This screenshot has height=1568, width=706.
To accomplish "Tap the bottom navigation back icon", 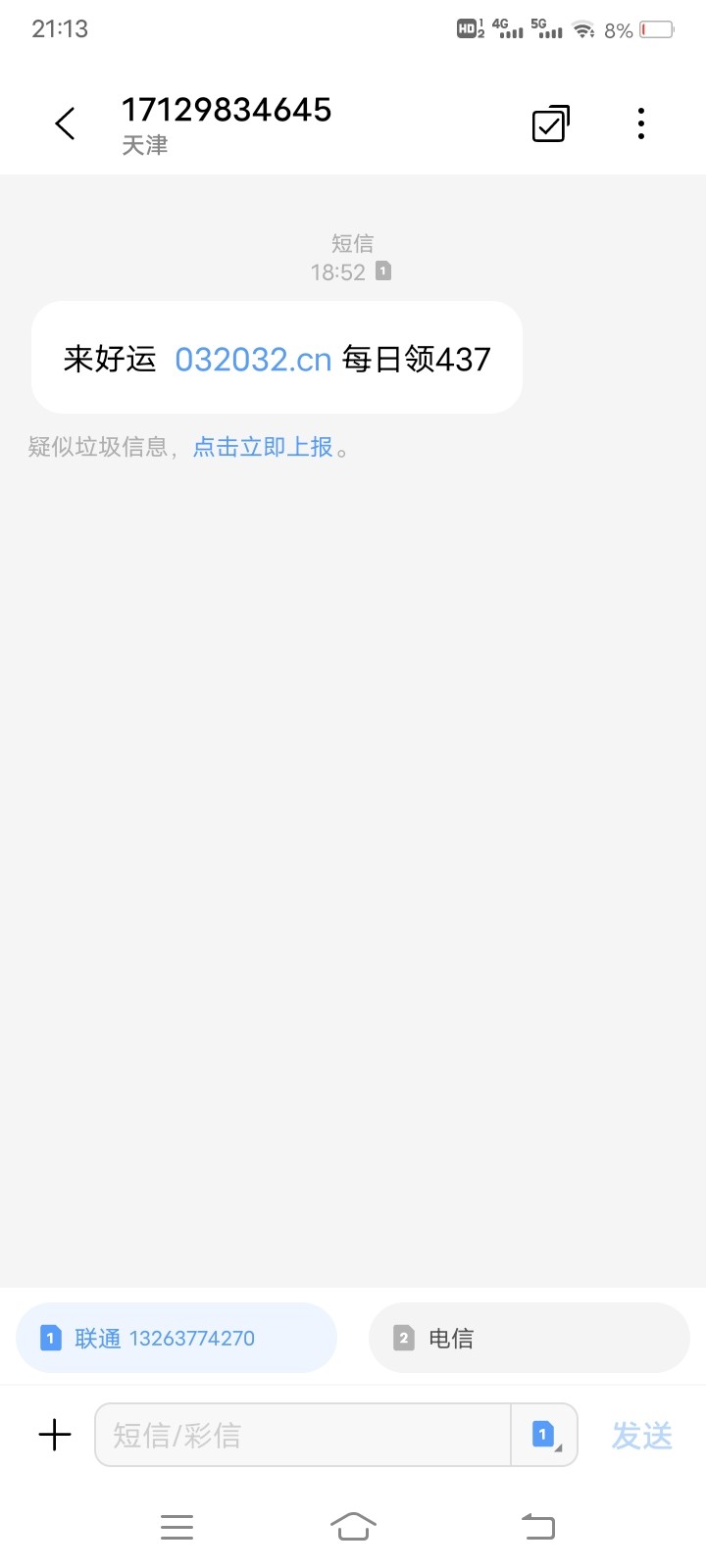I will point(537,1526).
